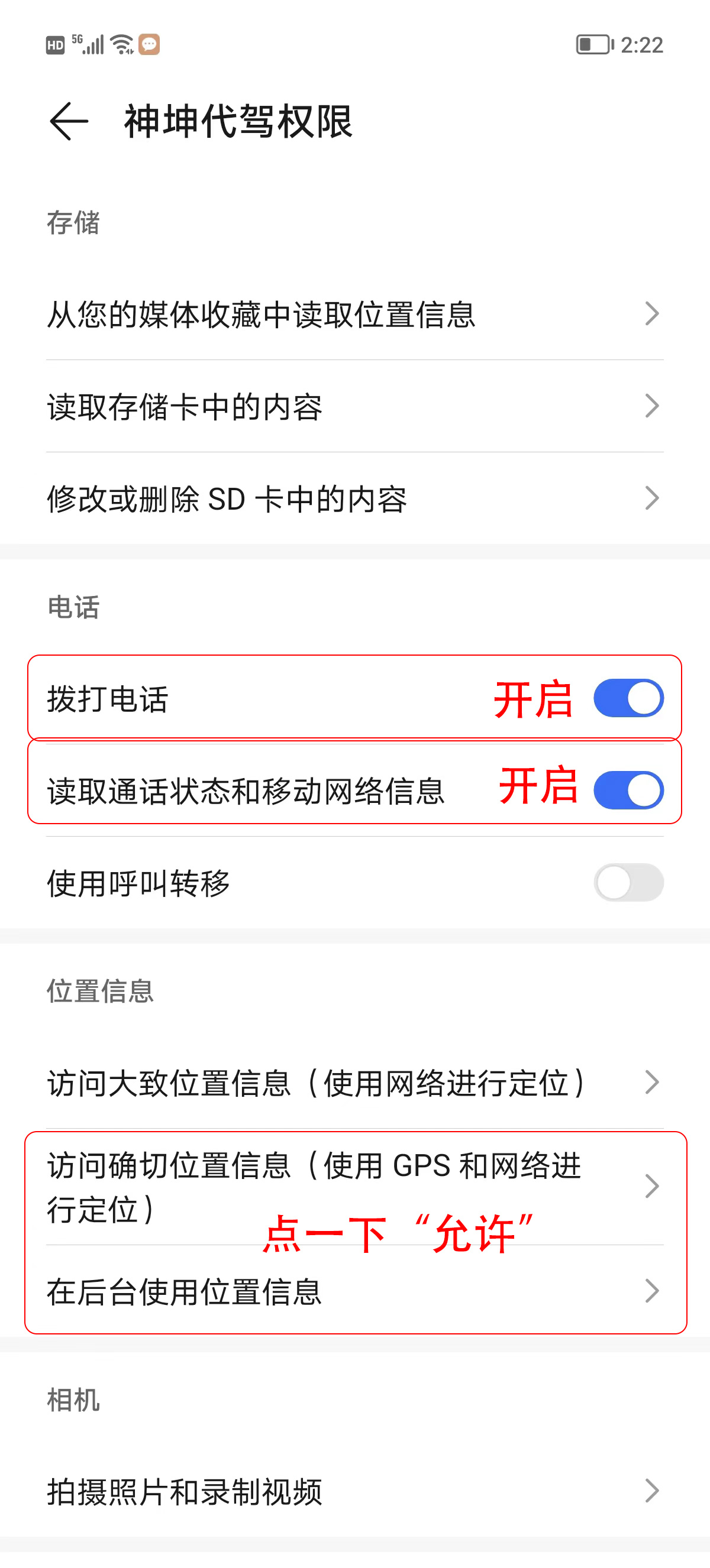The image size is (710, 1568).
Task: Disable 读取通话状态和移动网络信息 switch
Action: click(628, 790)
